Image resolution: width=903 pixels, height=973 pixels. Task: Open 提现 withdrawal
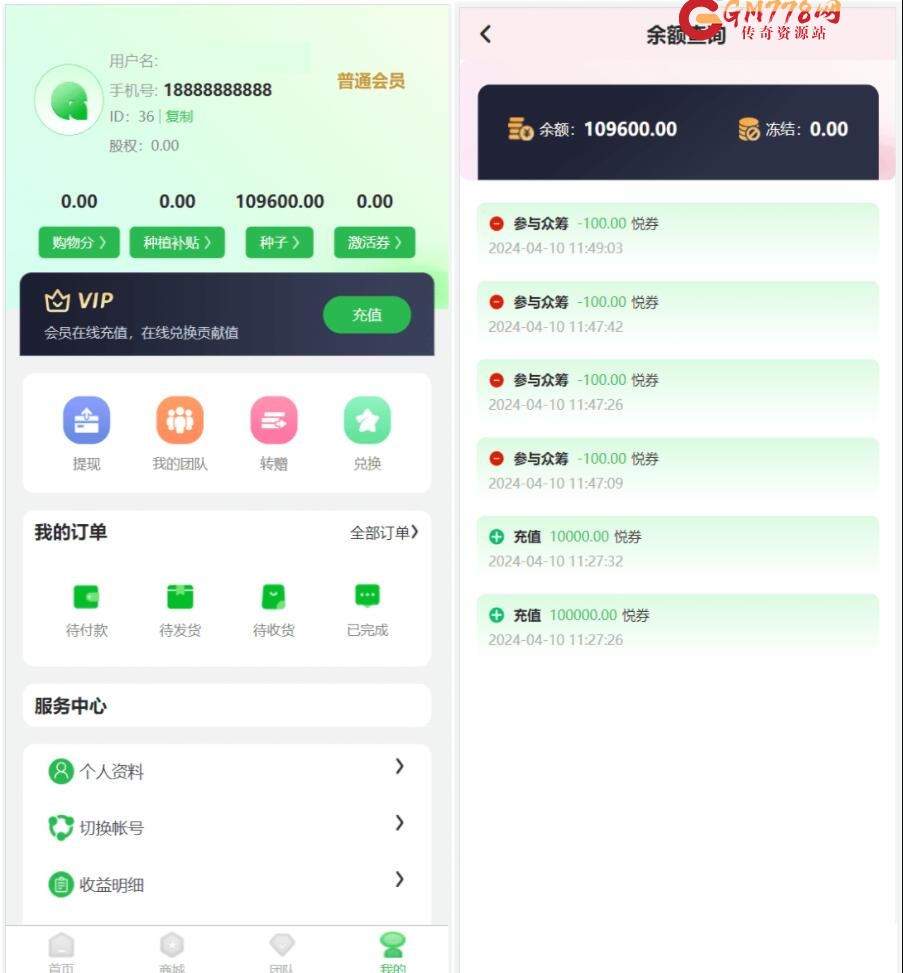pos(87,433)
